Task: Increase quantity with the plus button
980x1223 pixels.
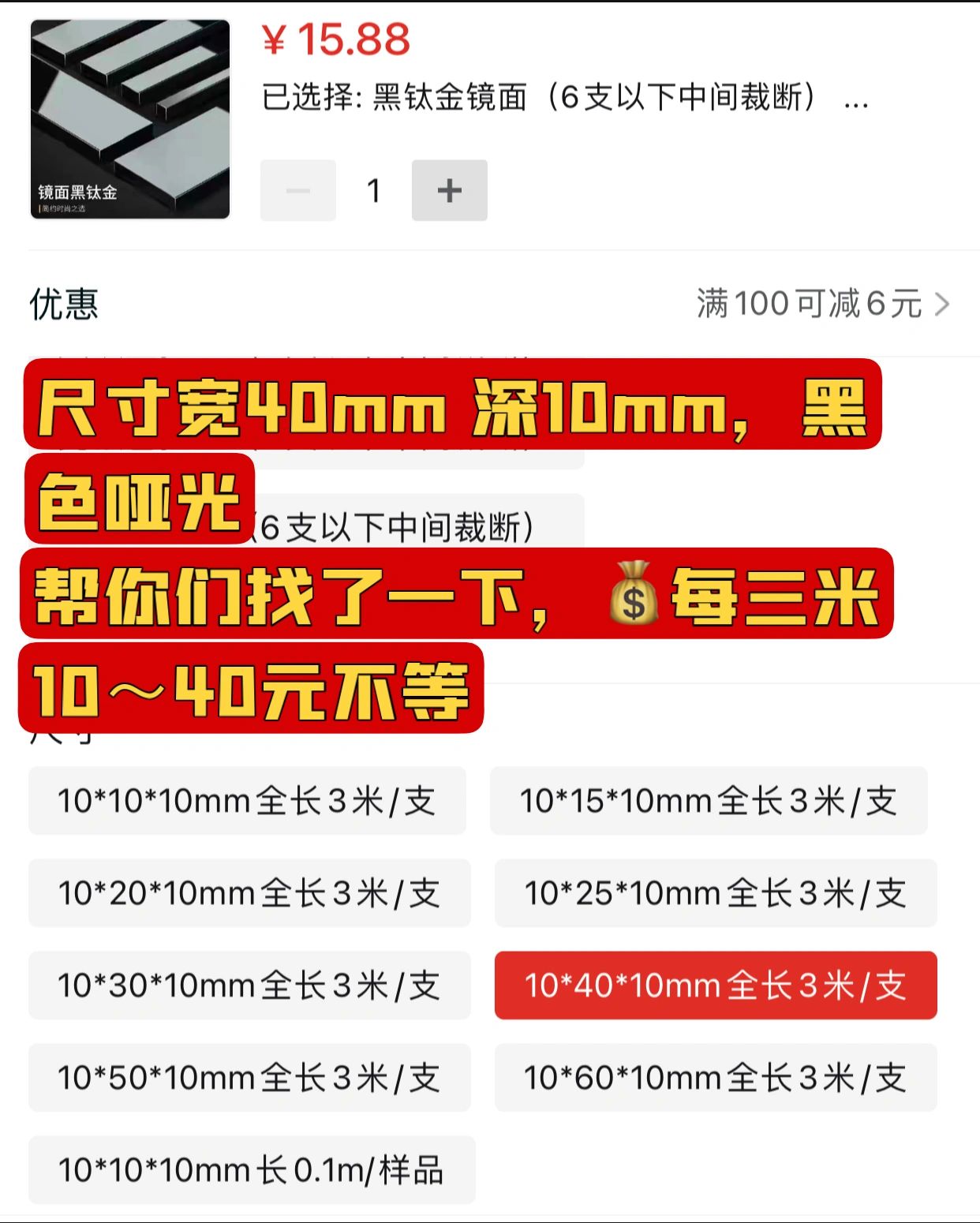Action: [449, 190]
